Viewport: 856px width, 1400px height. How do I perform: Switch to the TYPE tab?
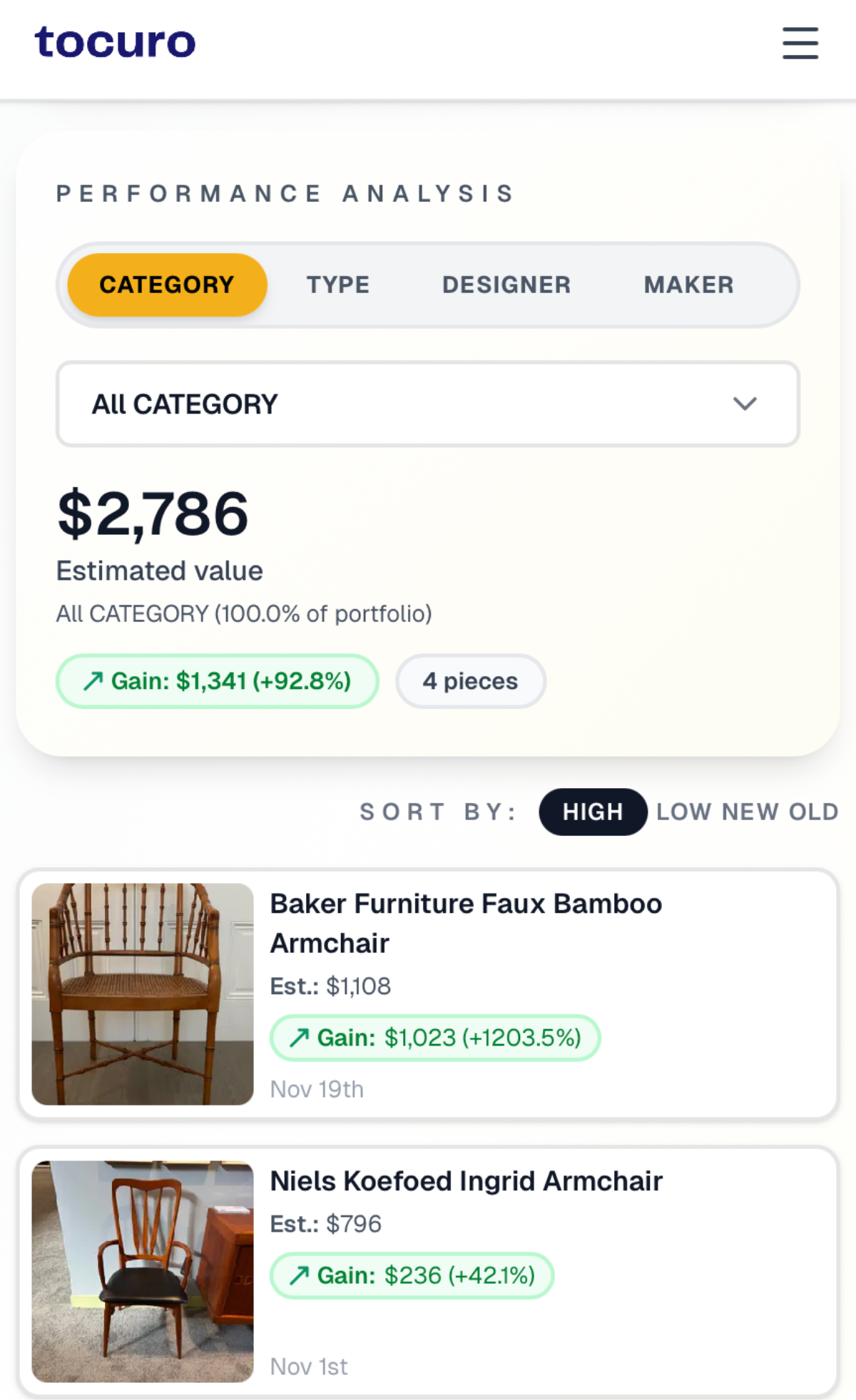click(338, 284)
